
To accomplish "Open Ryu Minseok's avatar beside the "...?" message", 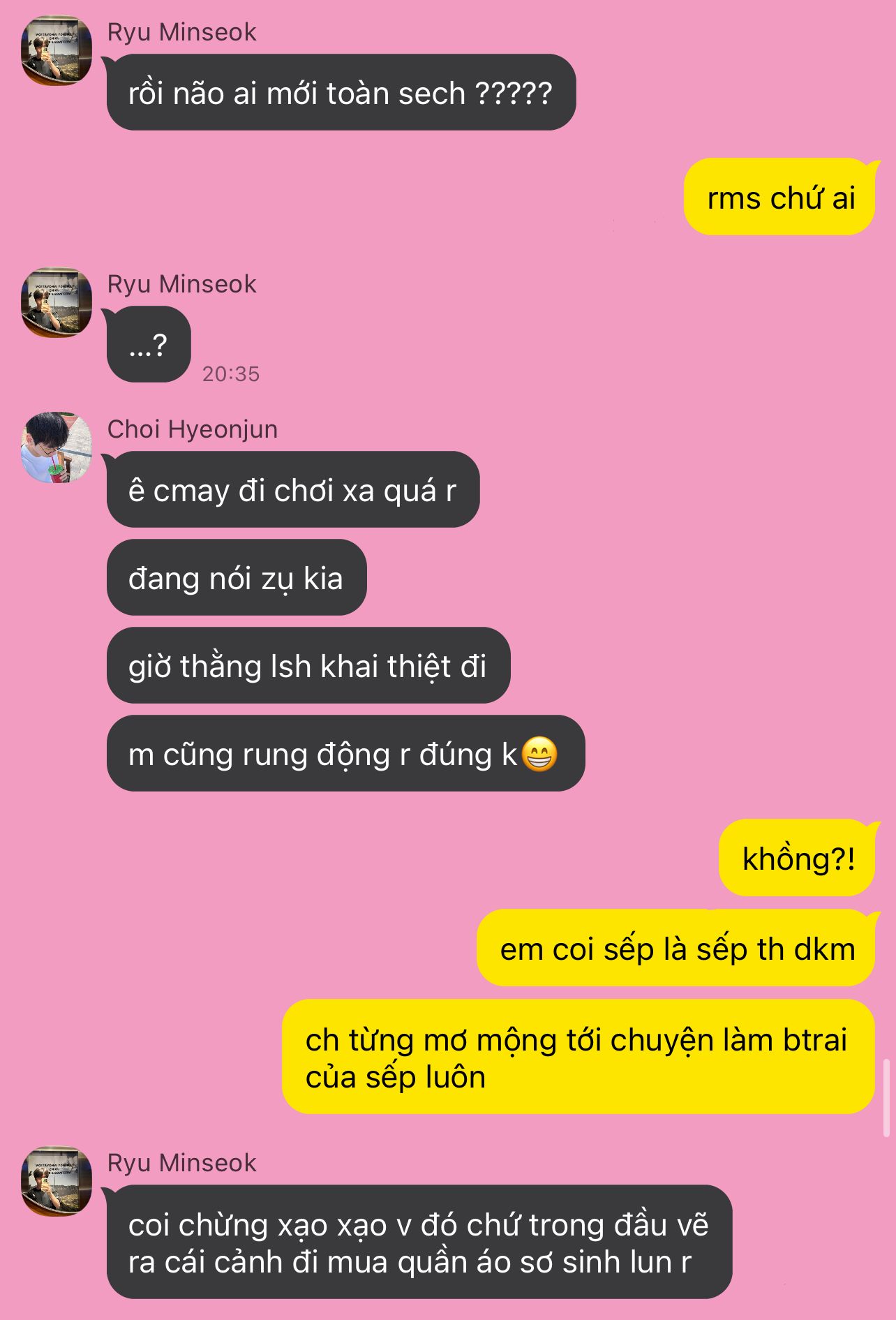I will point(57,302).
